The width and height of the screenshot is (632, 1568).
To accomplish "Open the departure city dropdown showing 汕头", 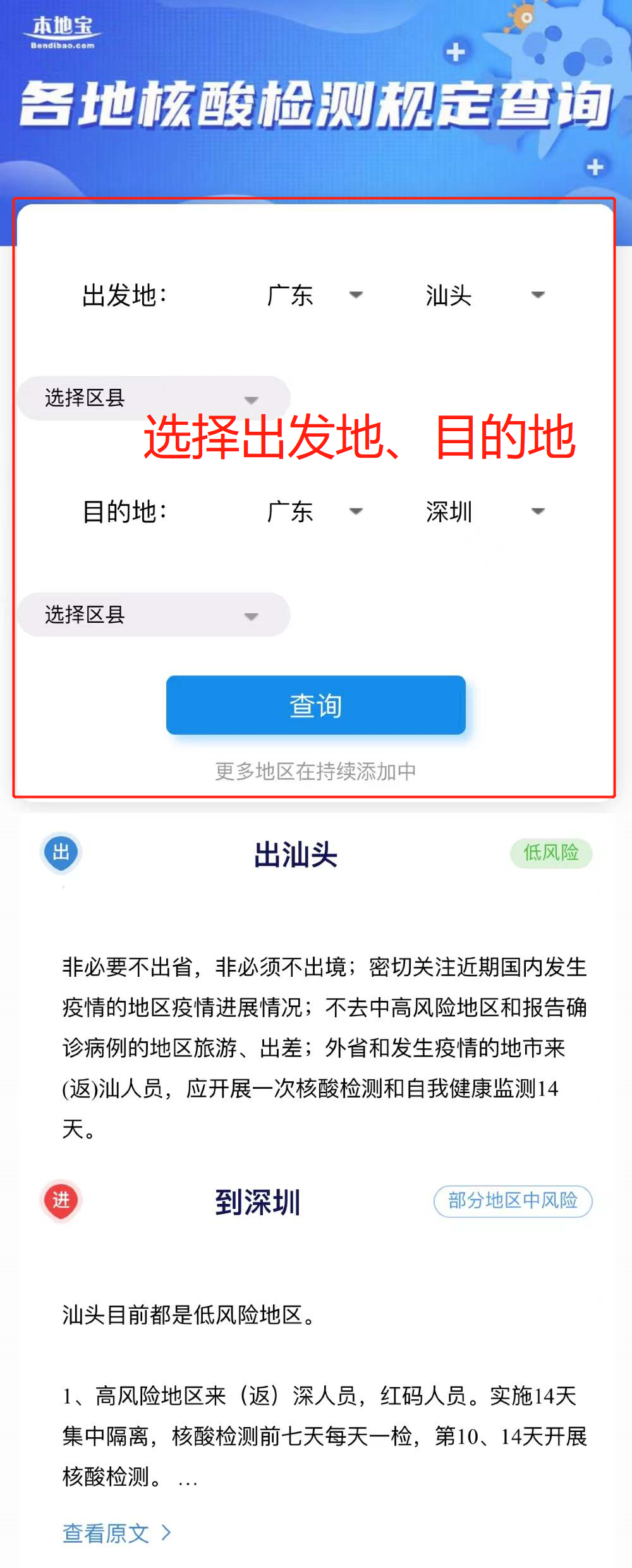I will click(x=484, y=295).
